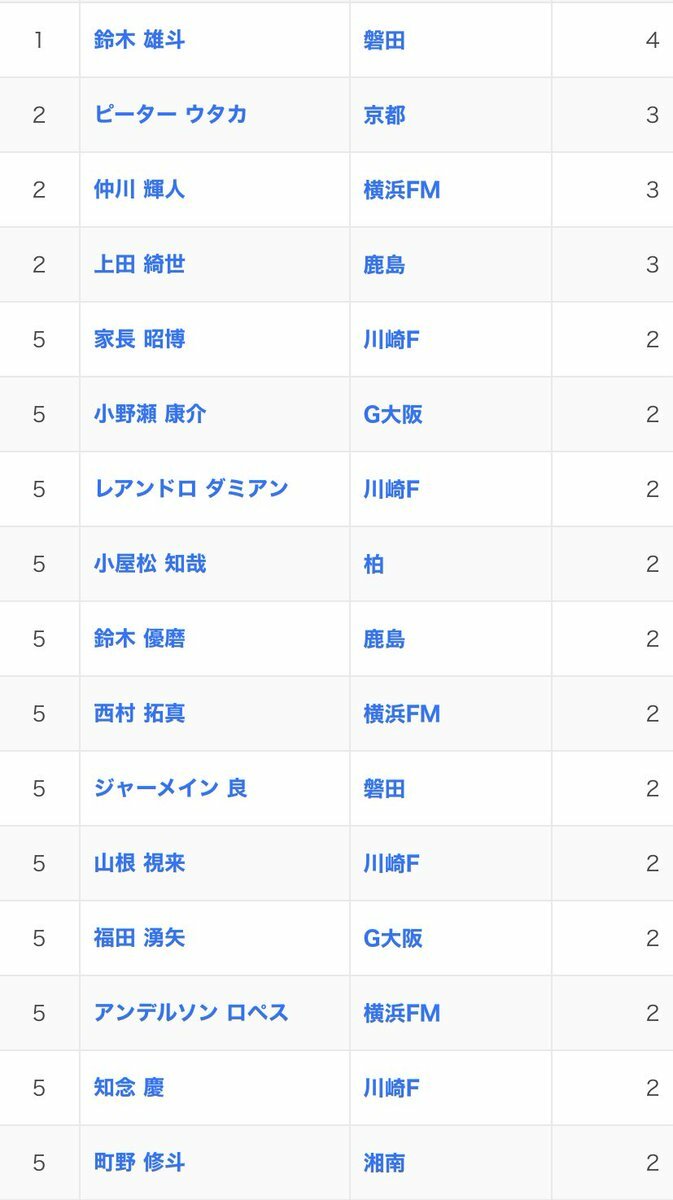Screen dimensions: 673x1200
Task: Open ピーター ウタカ player link
Action: click(x=170, y=114)
